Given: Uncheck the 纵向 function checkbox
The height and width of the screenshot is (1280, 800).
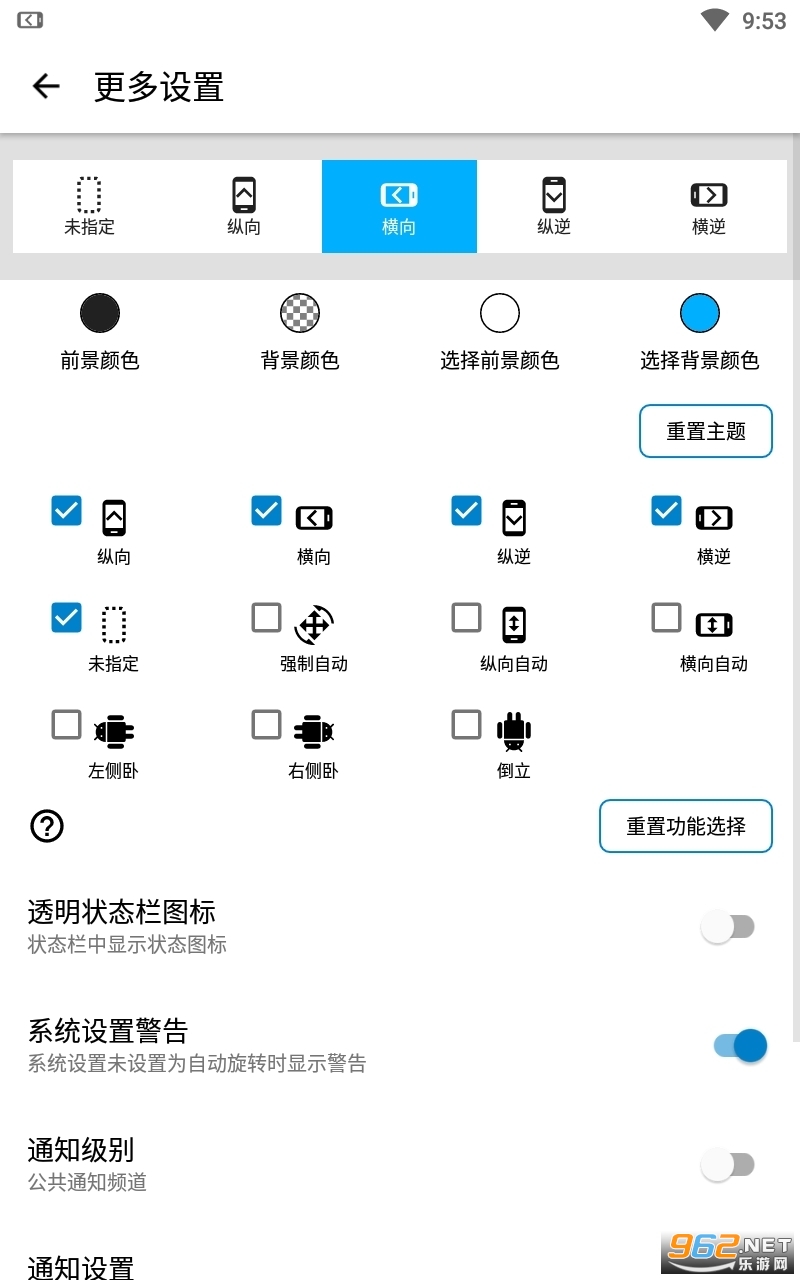Looking at the screenshot, I should 66,511.
